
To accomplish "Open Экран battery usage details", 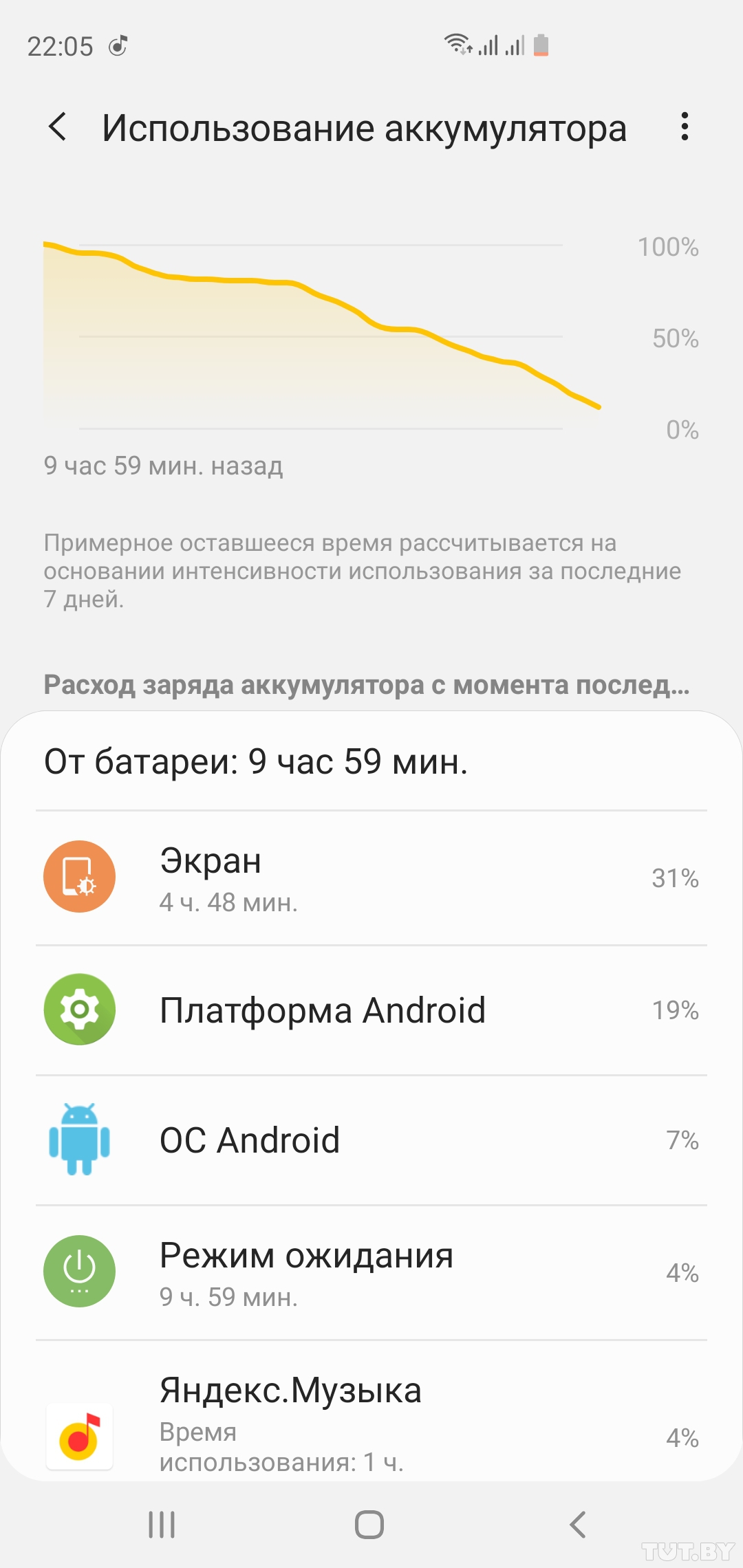I will point(371,878).
